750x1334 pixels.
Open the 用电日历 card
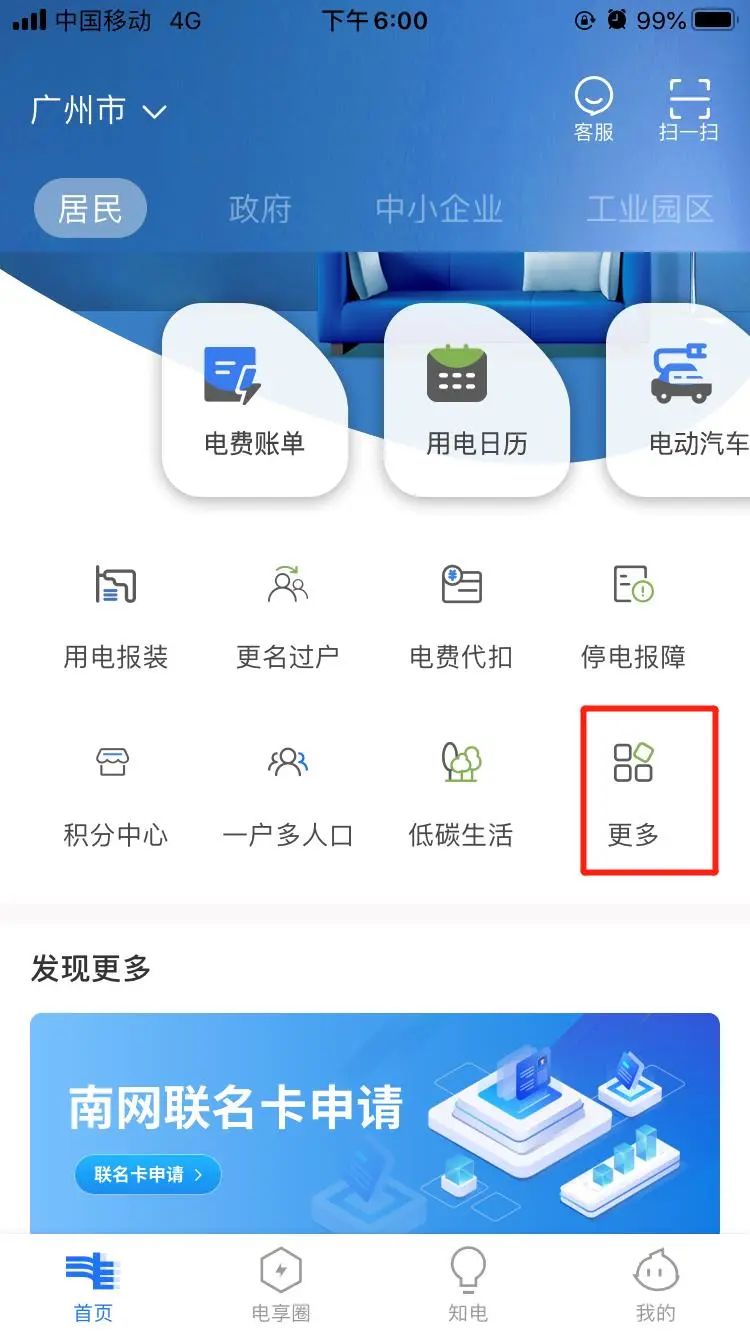pos(476,400)
